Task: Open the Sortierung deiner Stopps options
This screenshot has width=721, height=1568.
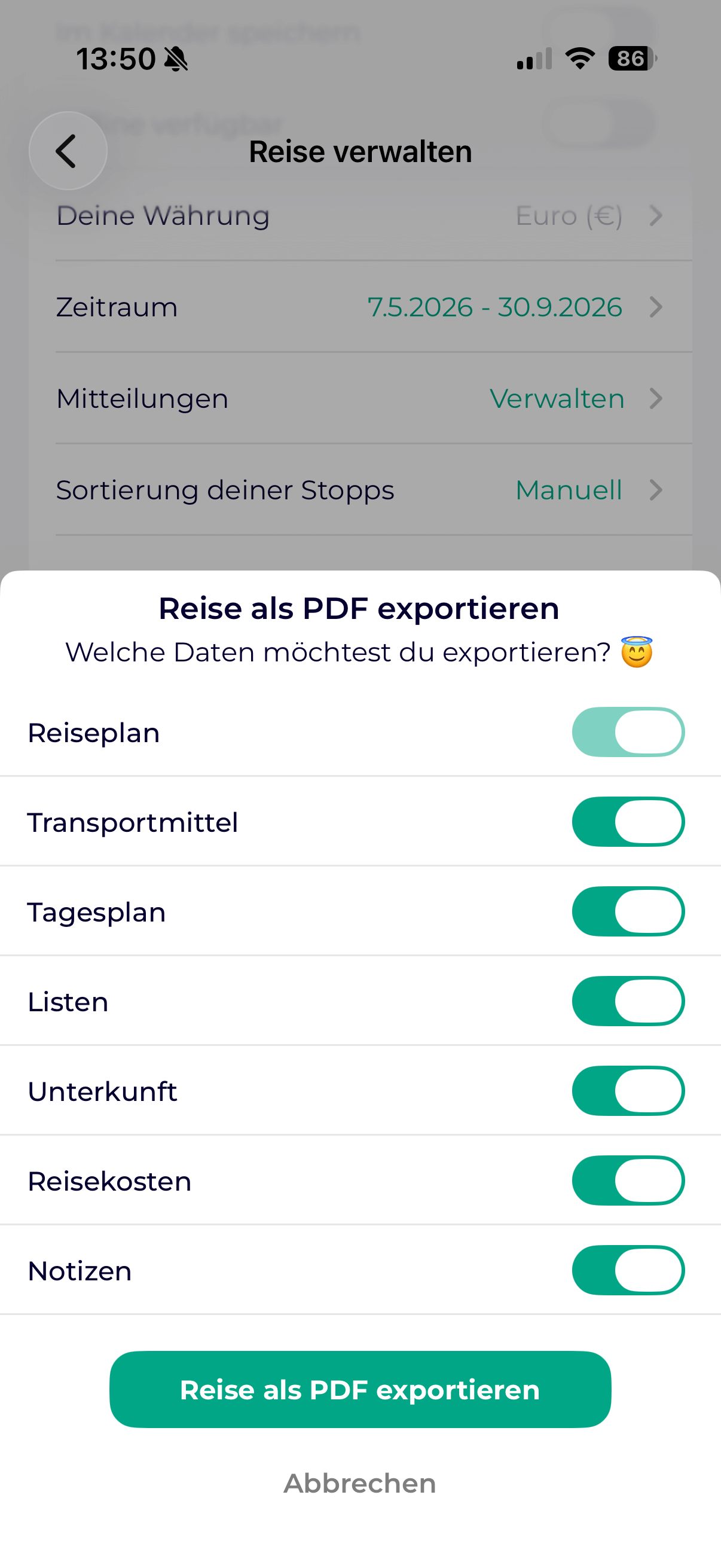Action: point(655,490)
